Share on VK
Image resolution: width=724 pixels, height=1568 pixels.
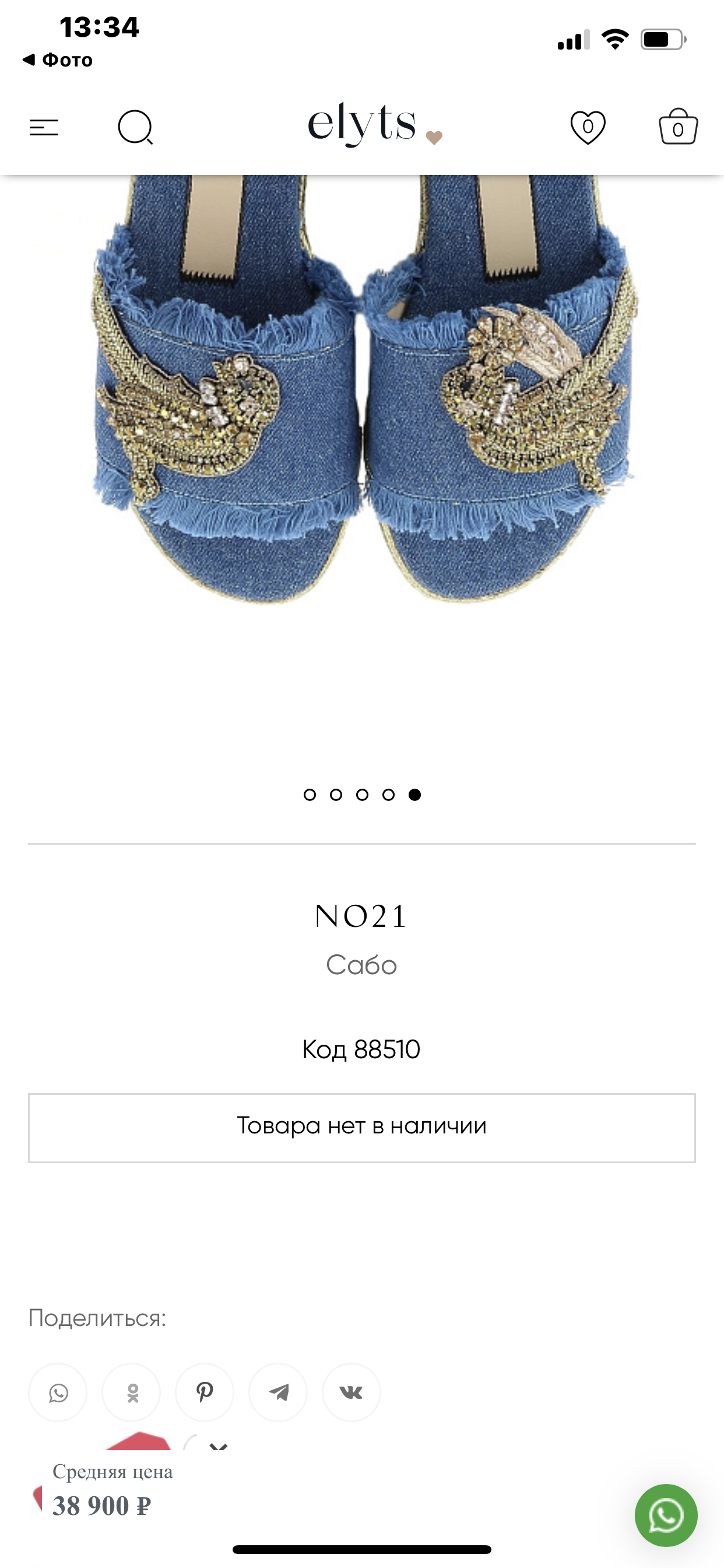click(x=351, y=1392)
